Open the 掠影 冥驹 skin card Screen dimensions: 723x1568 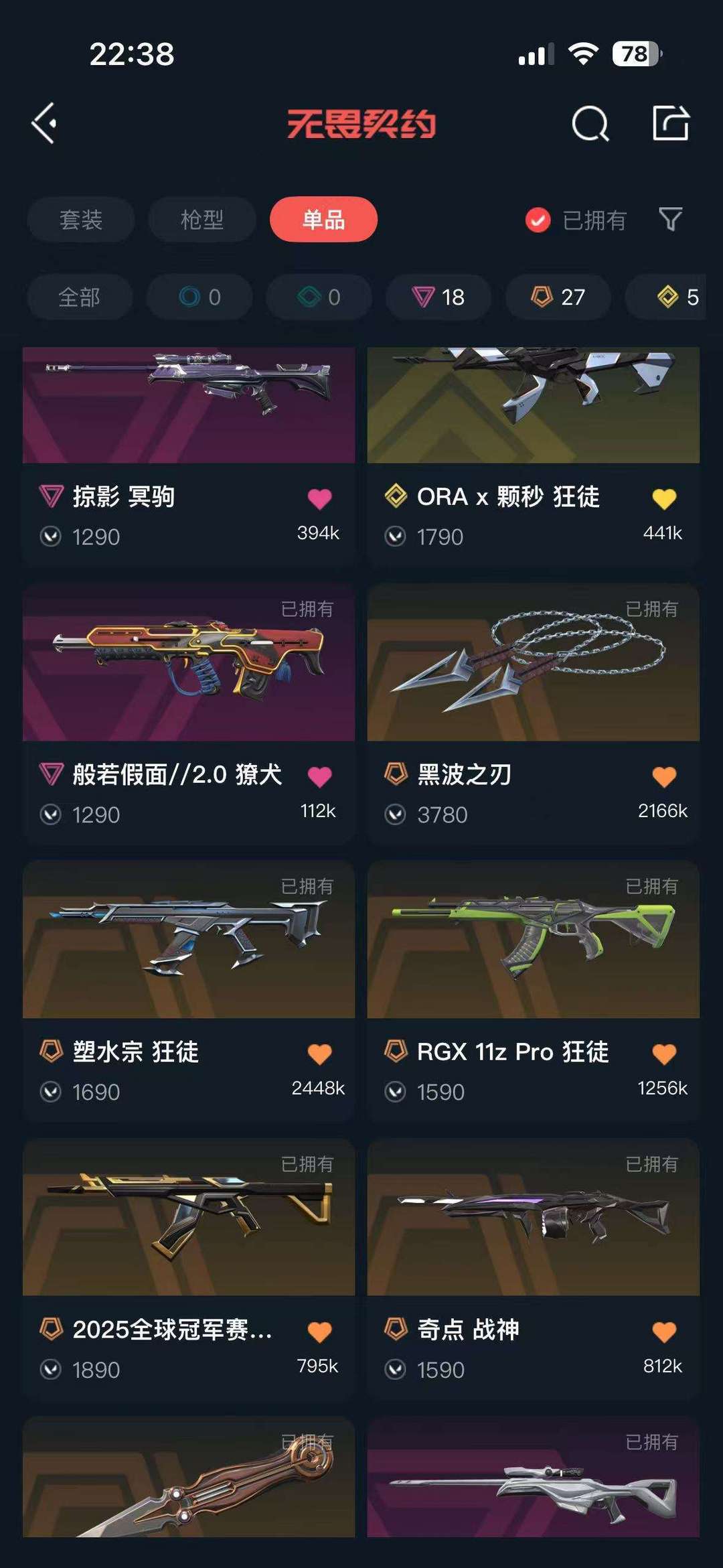189,455
